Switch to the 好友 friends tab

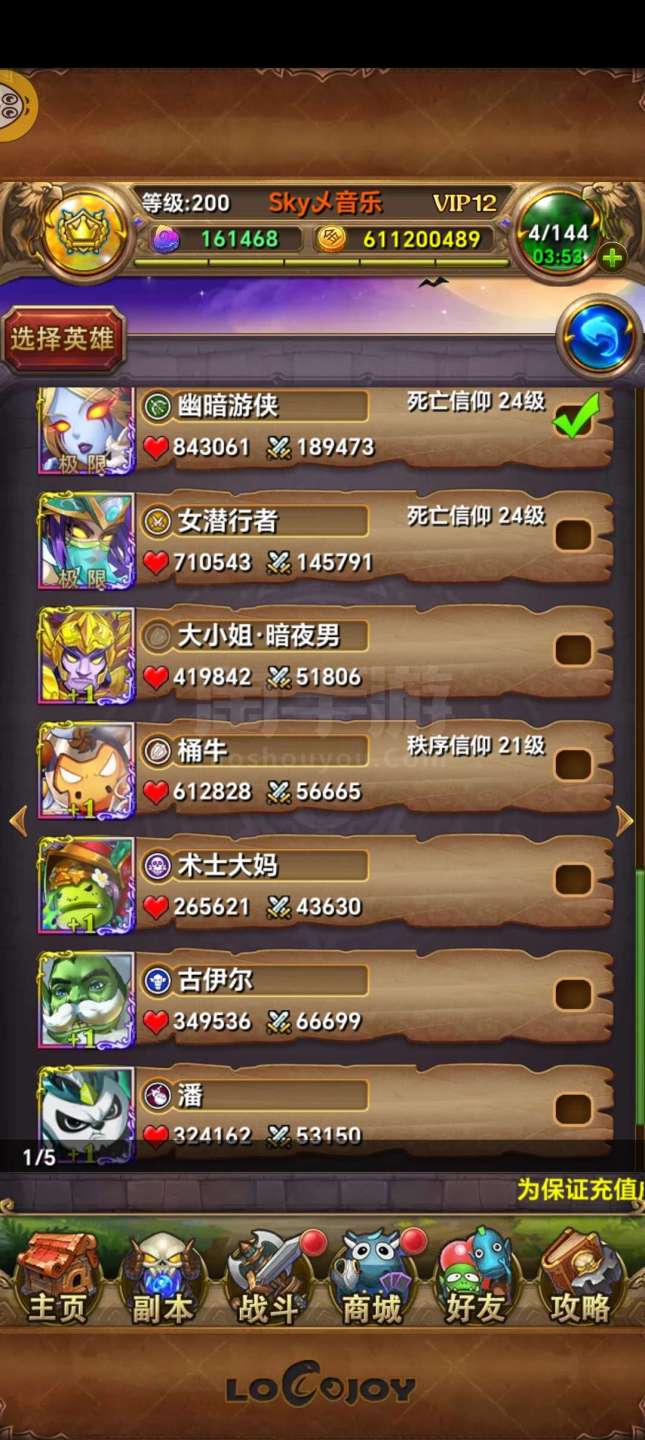coord(477,1277)
